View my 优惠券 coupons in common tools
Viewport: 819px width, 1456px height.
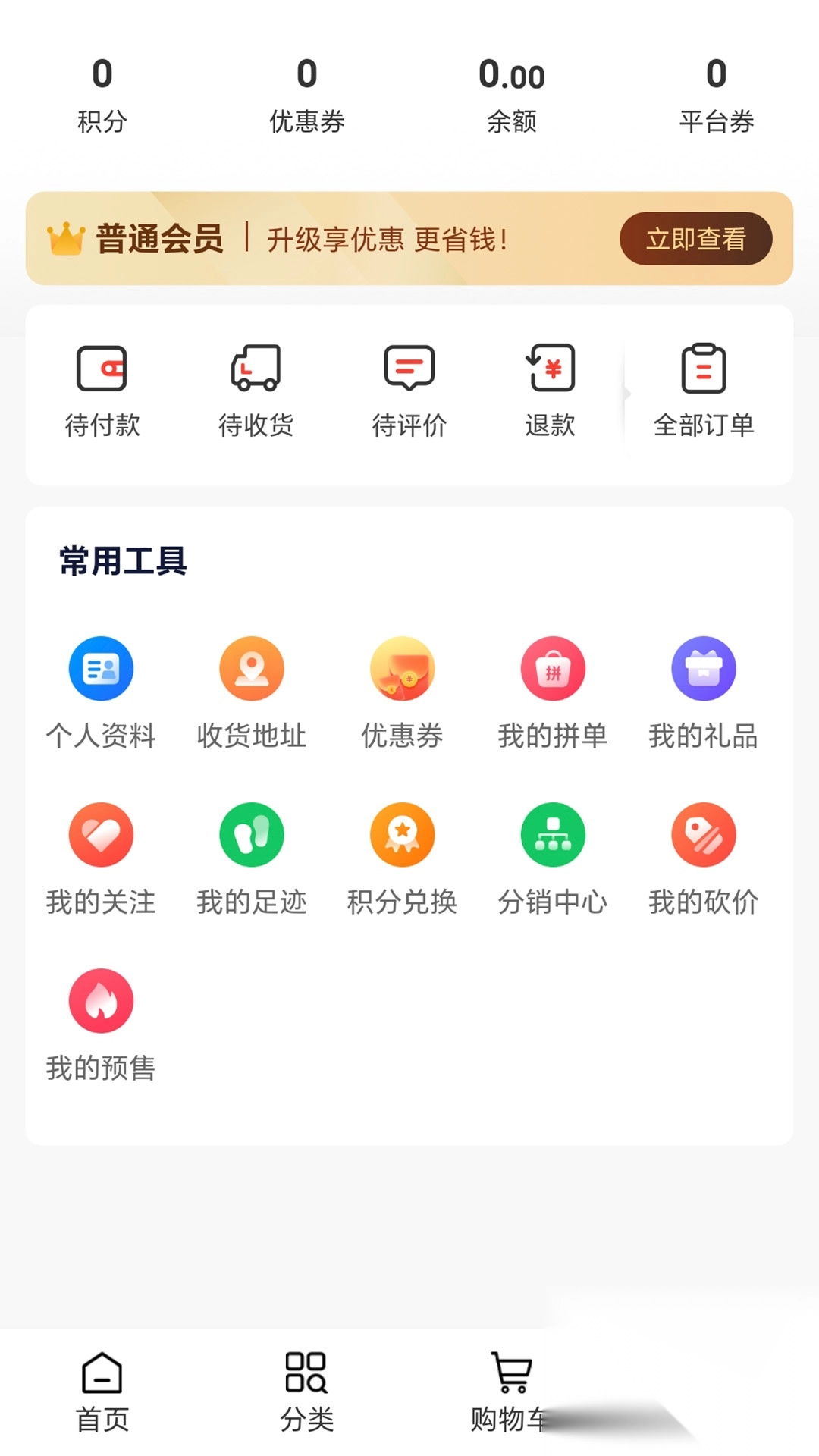402,690
